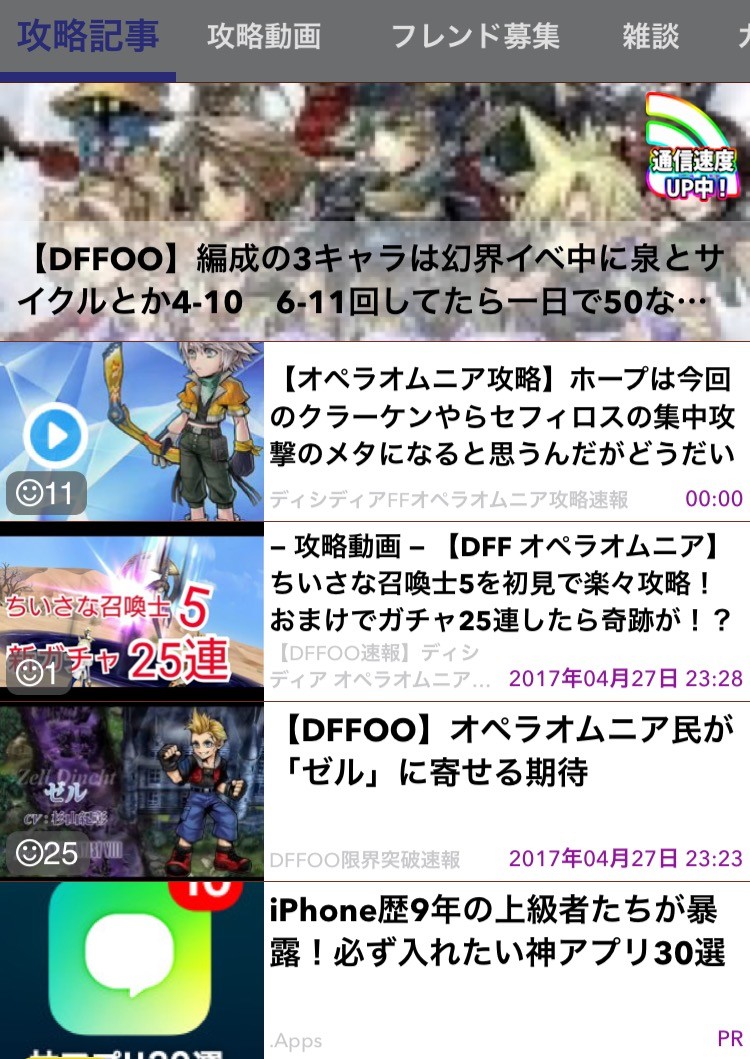750x1059 pixels.
Task: Switch to the 攻略動画 tab
Action: [264, 36]
